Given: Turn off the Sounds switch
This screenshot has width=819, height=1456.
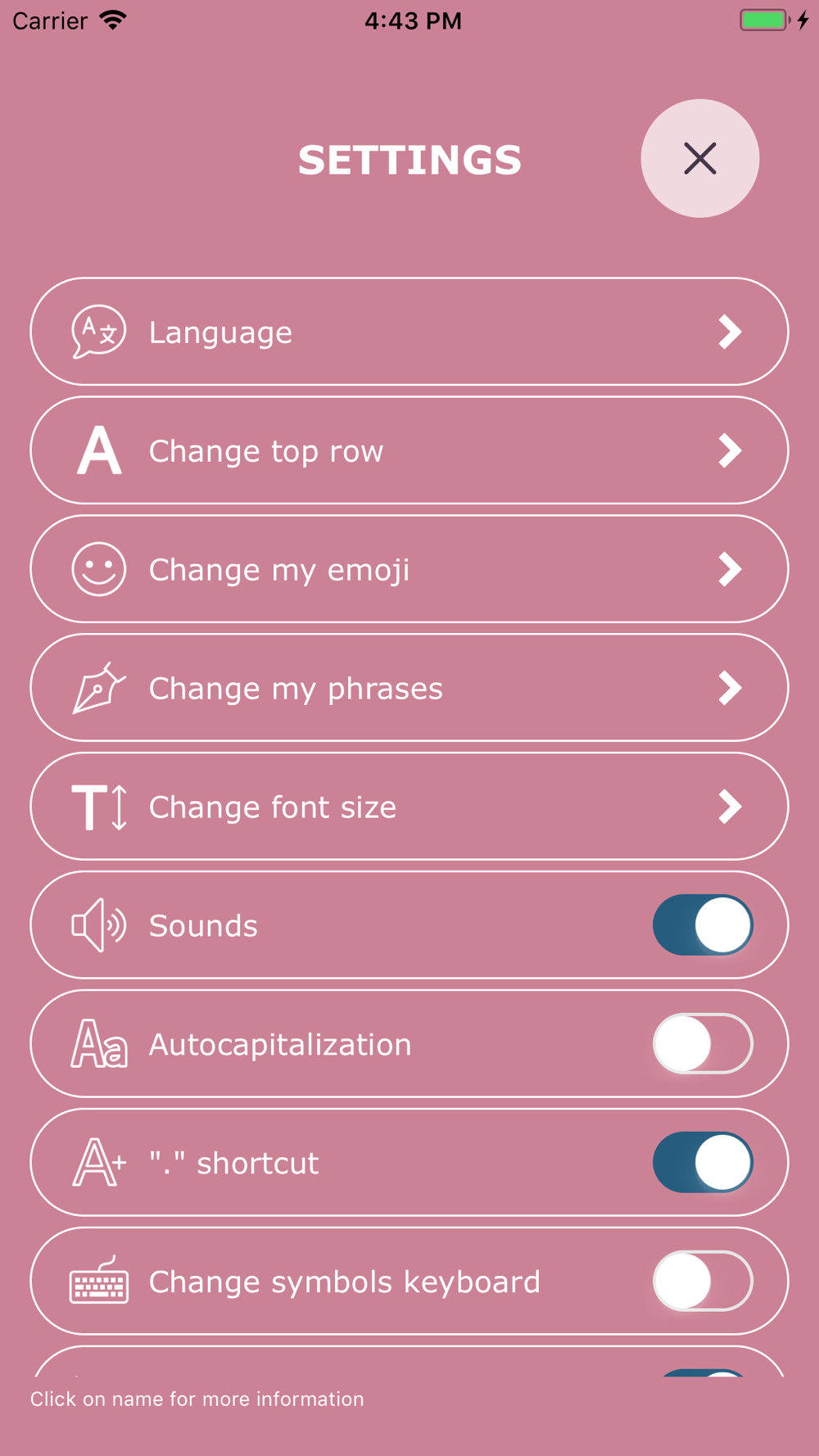Looking at the screenshot, I should [703, 925].
